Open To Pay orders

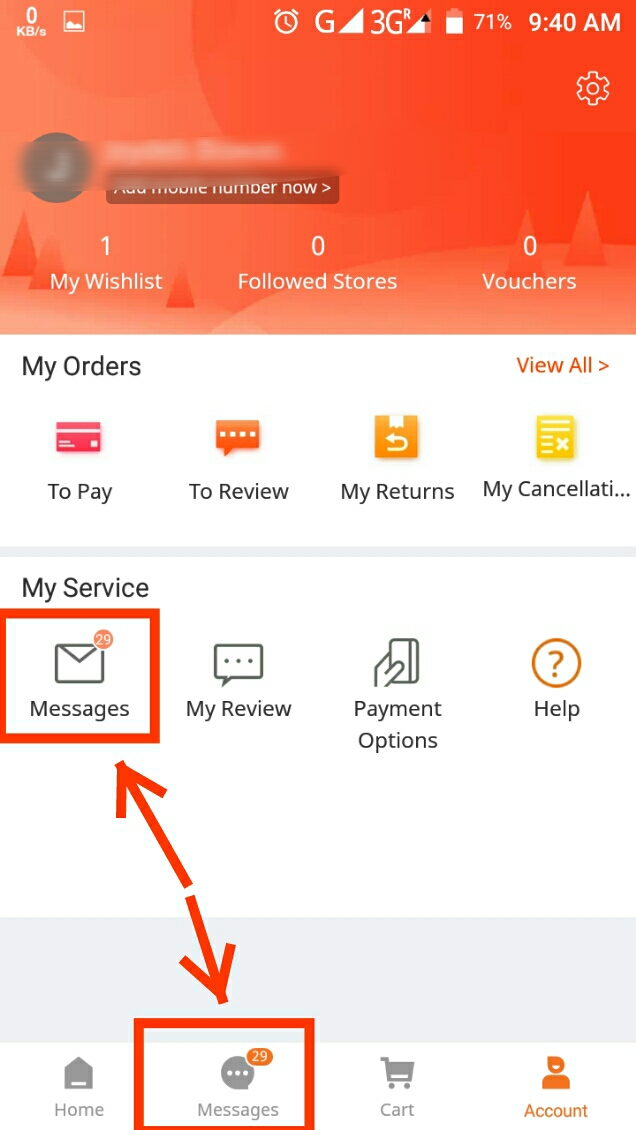tap(80, 458)
